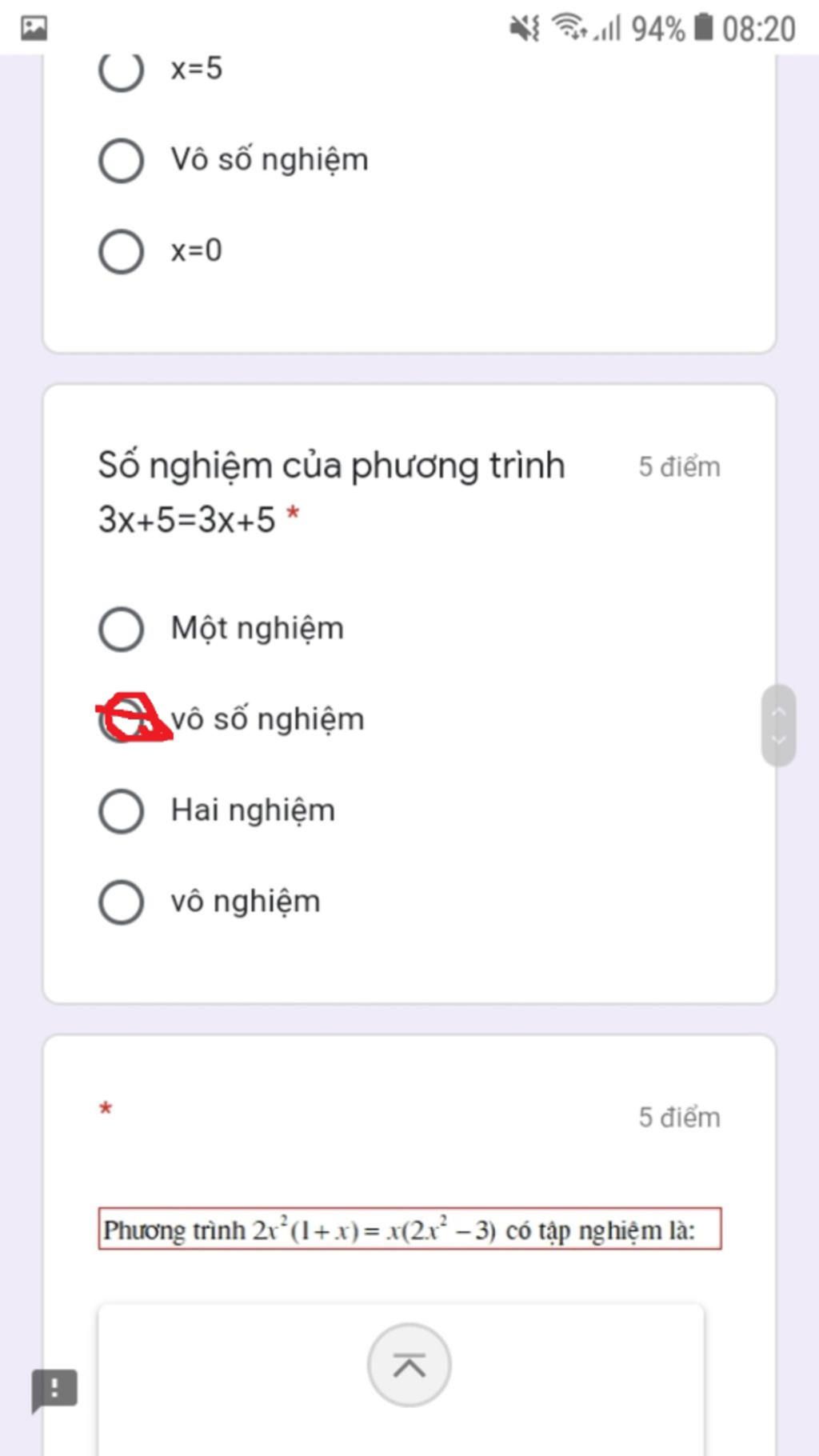Open the report feedback icon
This screenshot has height=1456, width=819.
click(54, 1389)
